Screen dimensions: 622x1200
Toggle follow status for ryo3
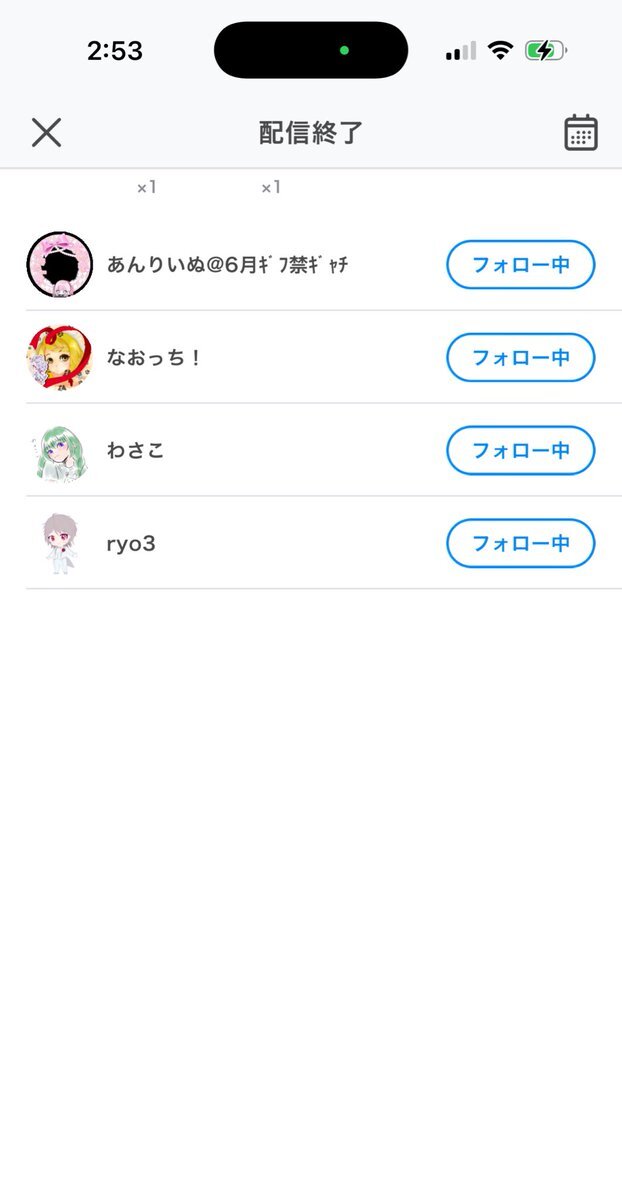[520, 543]
